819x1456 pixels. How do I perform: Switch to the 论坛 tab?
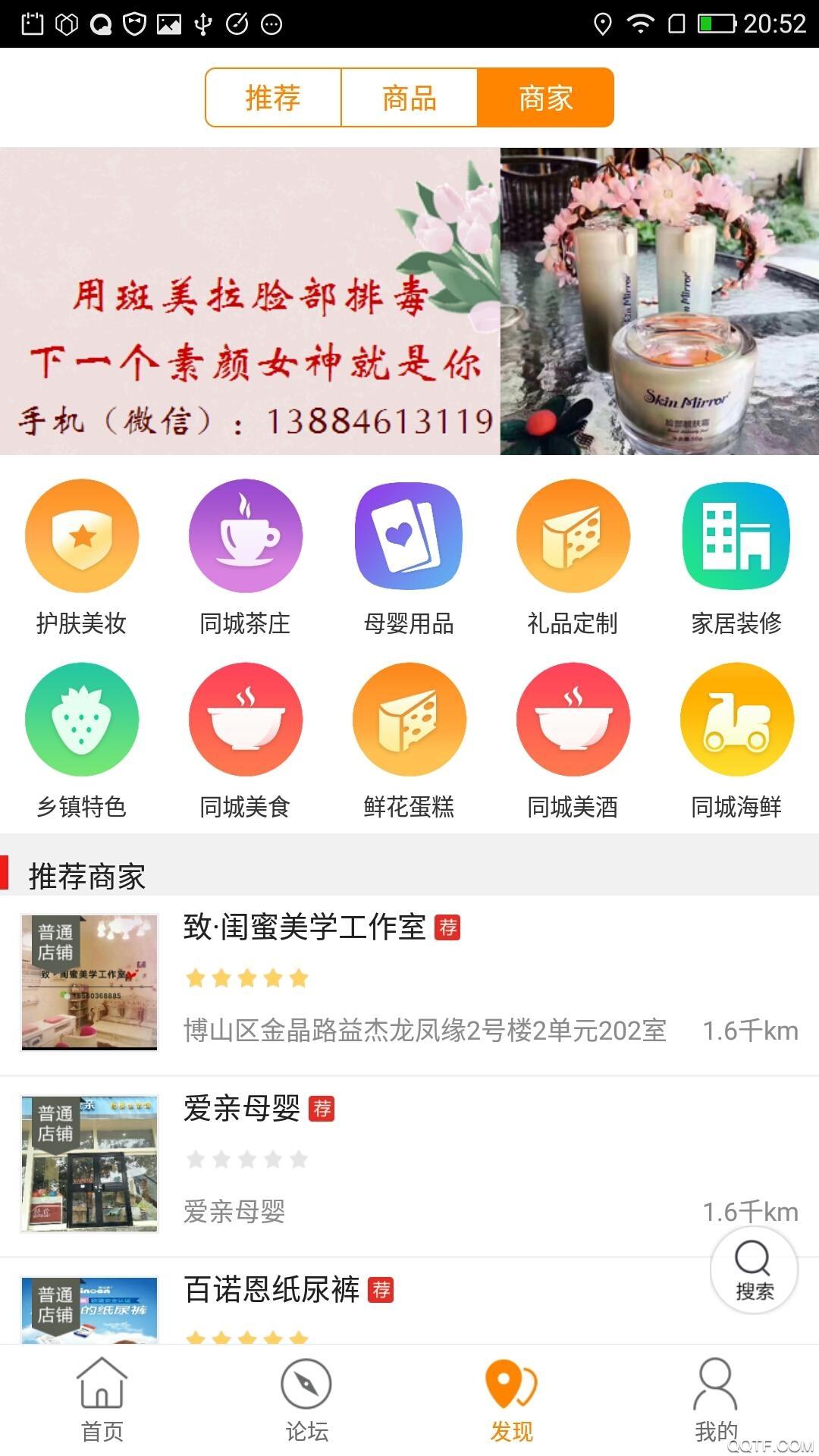[307, 1400]
